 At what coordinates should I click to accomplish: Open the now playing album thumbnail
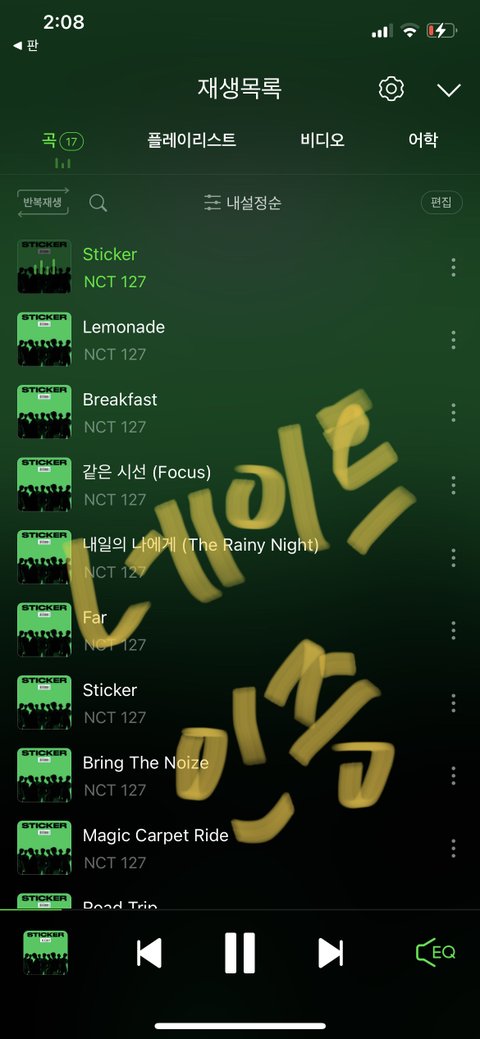click(46, 953)
